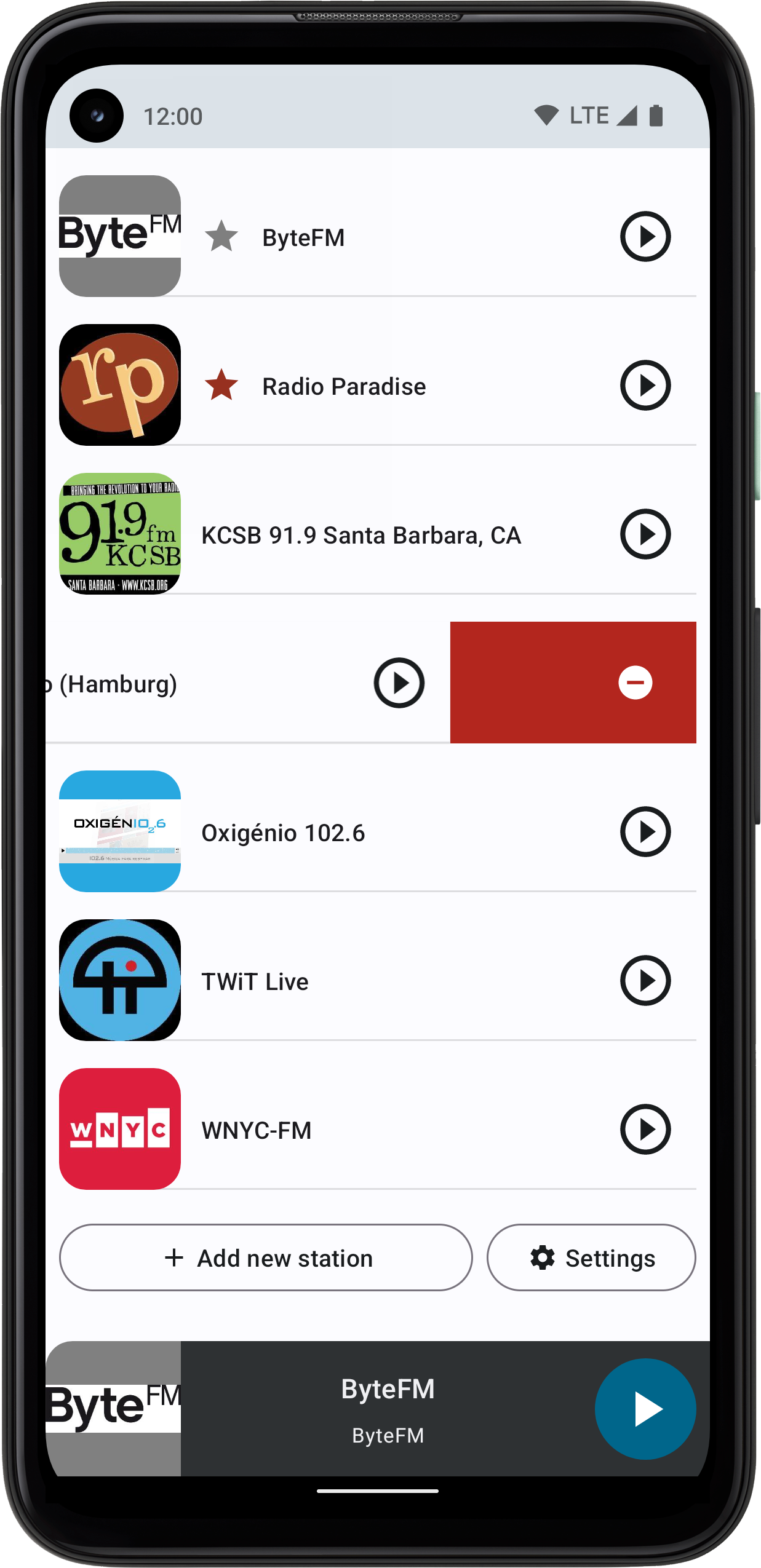Play the WNYC-FM station
Viewport: 761px width, 1568px height.
tap(645, 1130)
